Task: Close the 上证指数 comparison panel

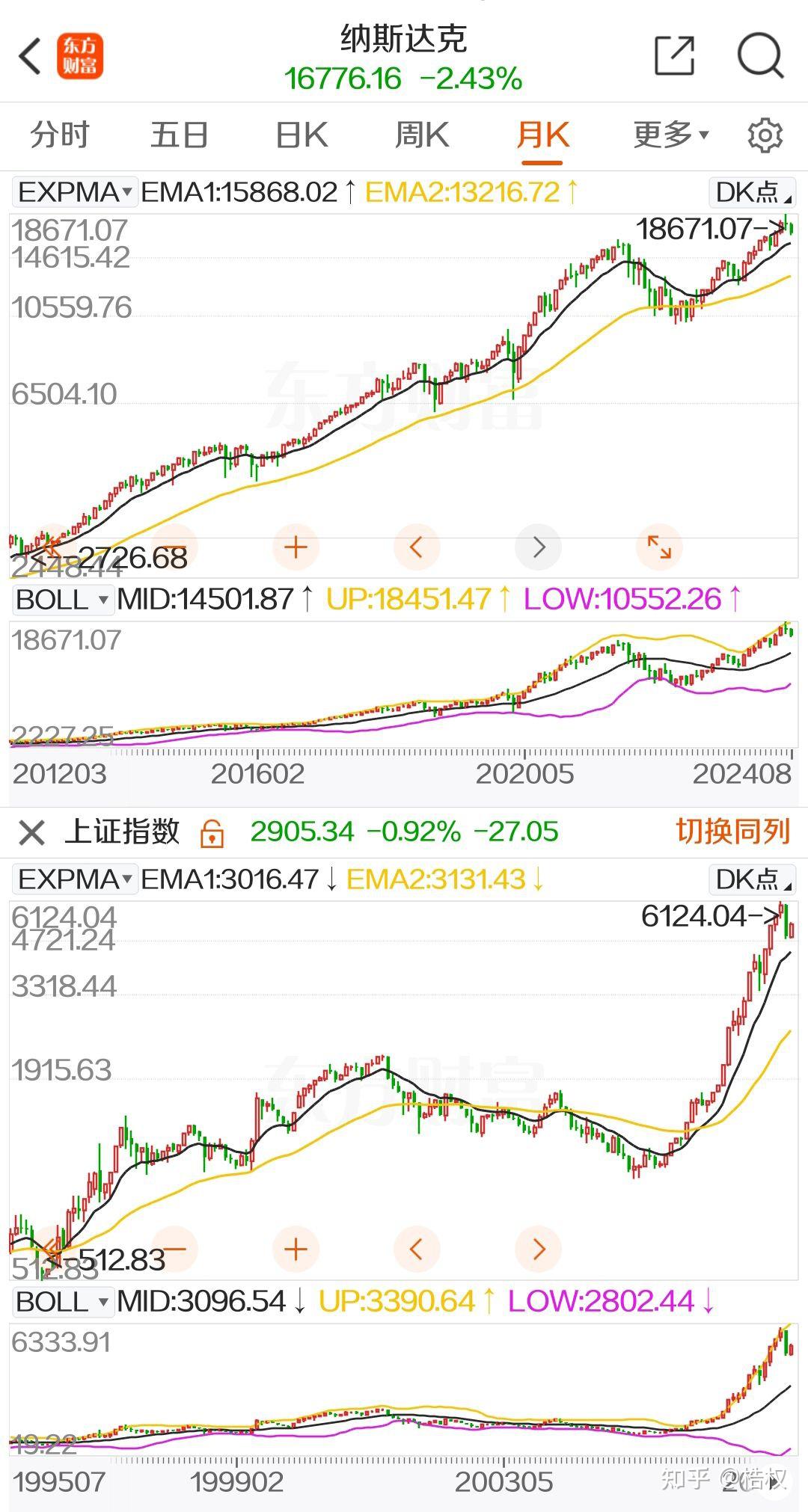Action: tap(31, 832)
